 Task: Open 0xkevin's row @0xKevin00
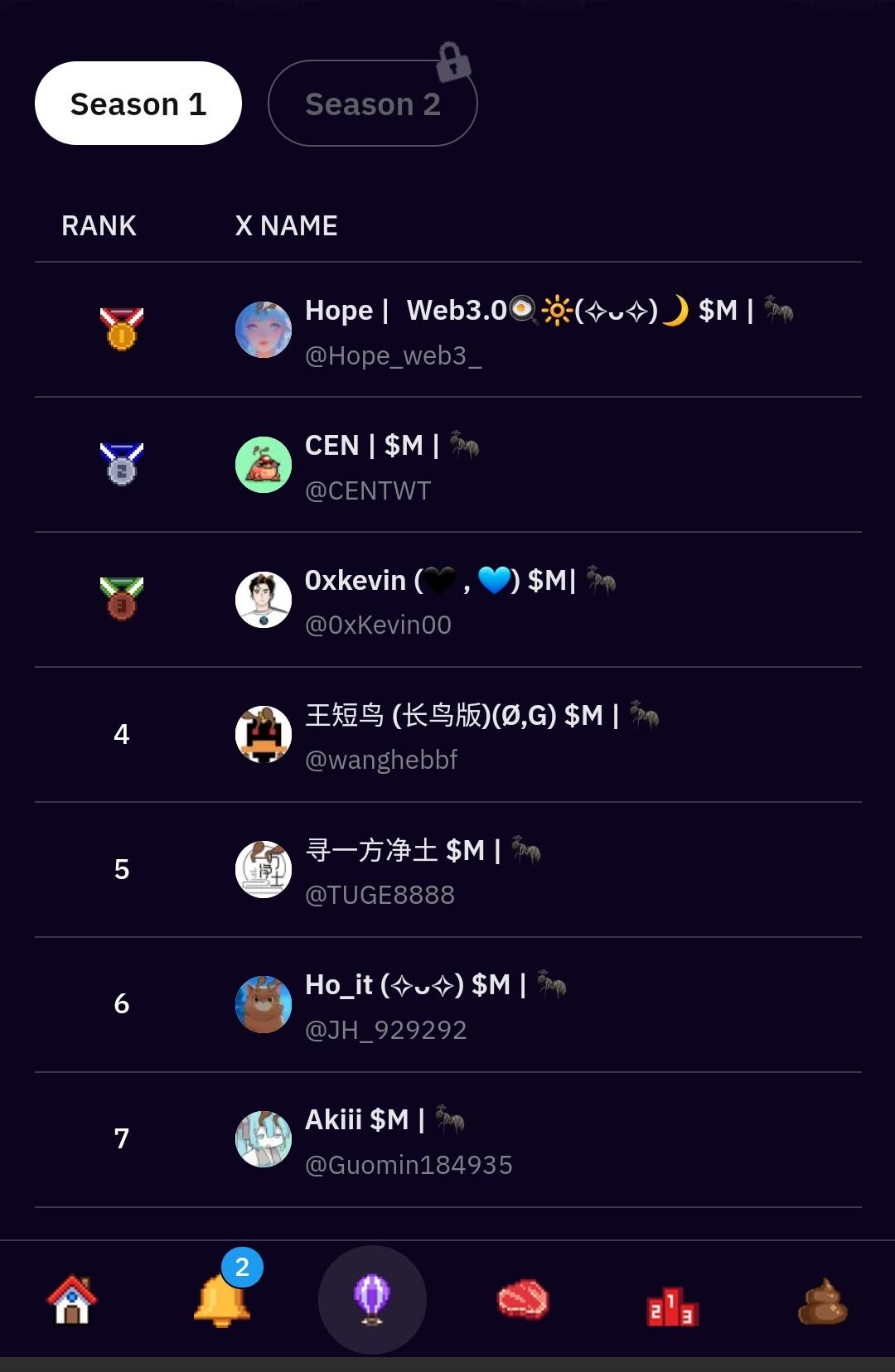[x=447, y=601]
